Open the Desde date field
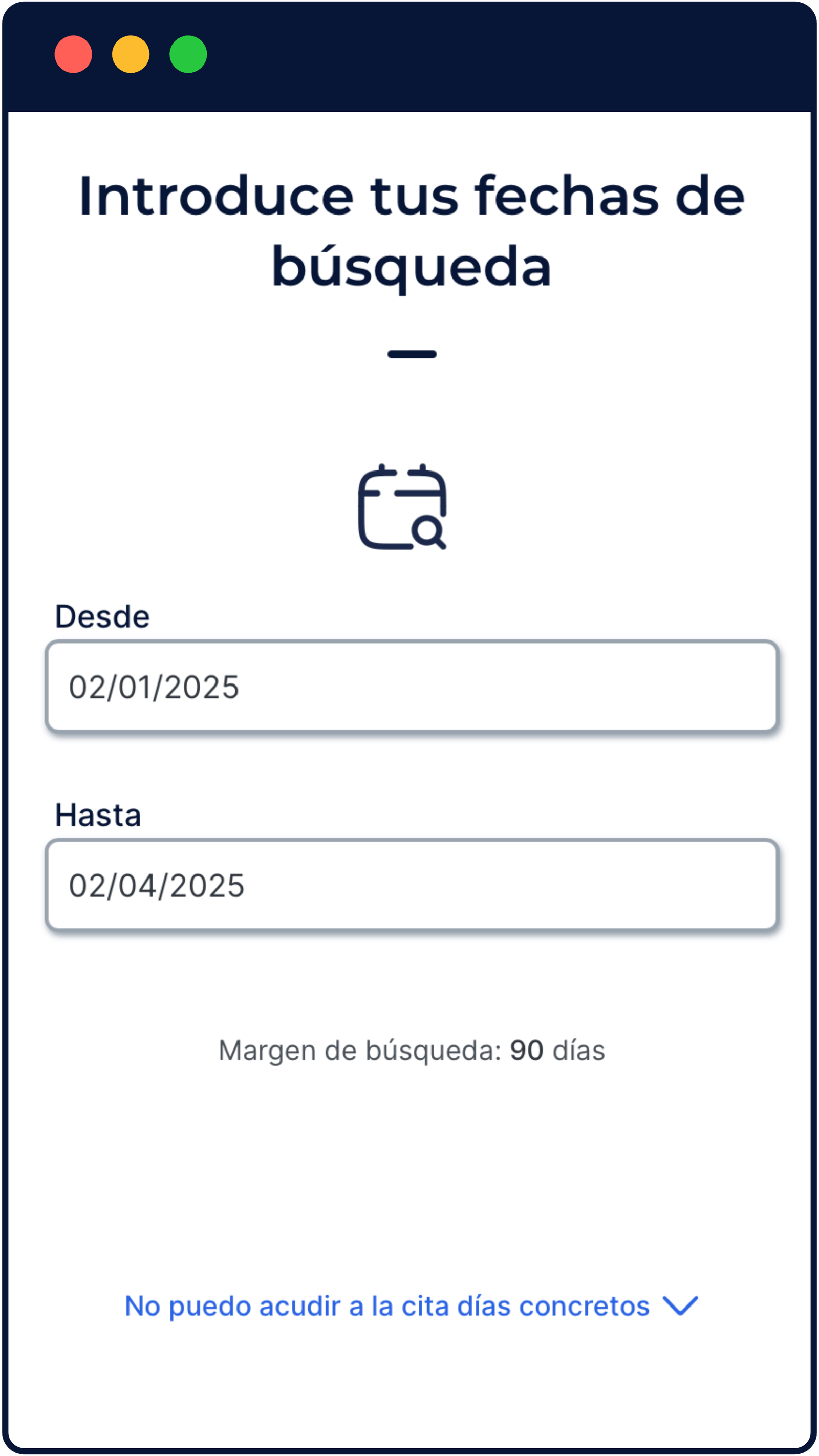Image resolution: width=819 pixels, height=1456 pixels. [412, 686]
